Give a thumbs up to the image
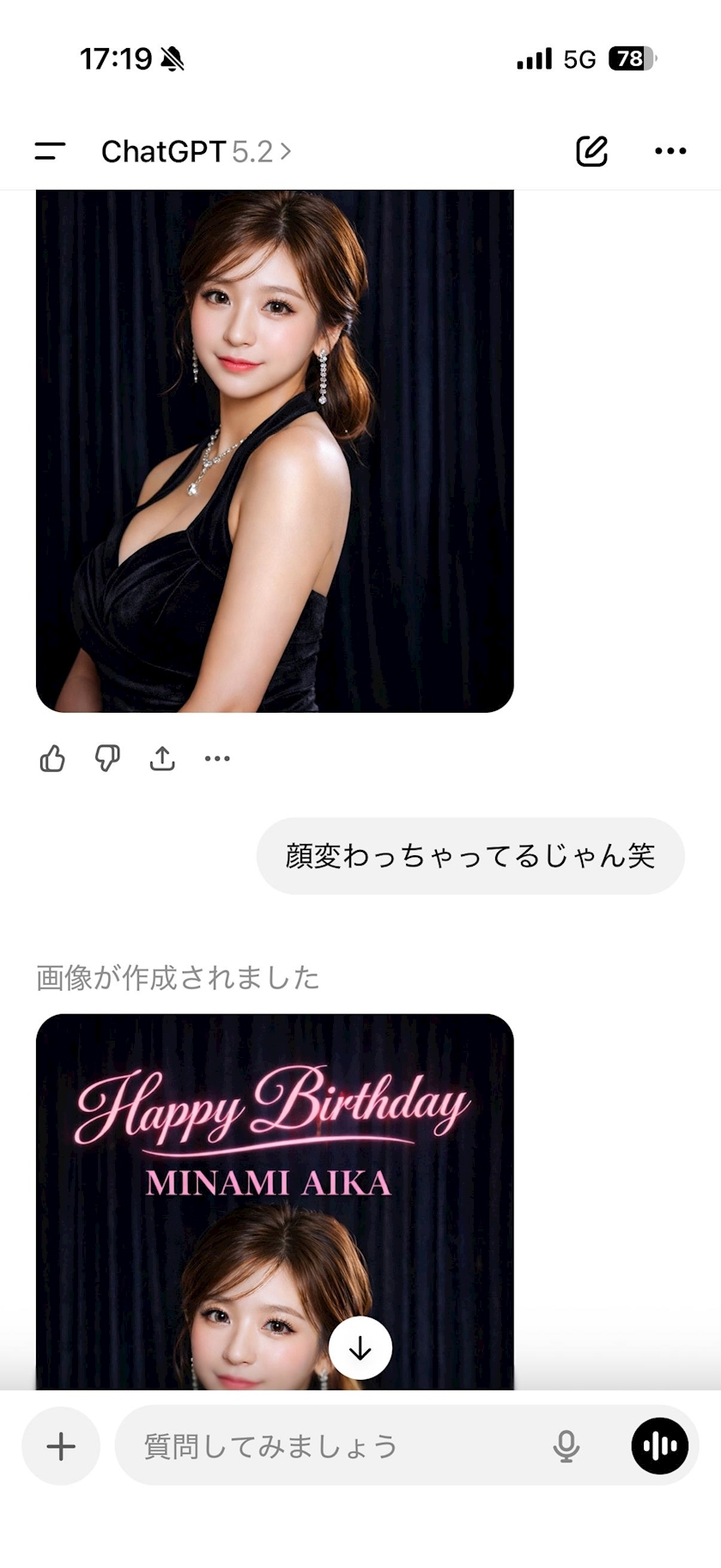 coord(51,757)
